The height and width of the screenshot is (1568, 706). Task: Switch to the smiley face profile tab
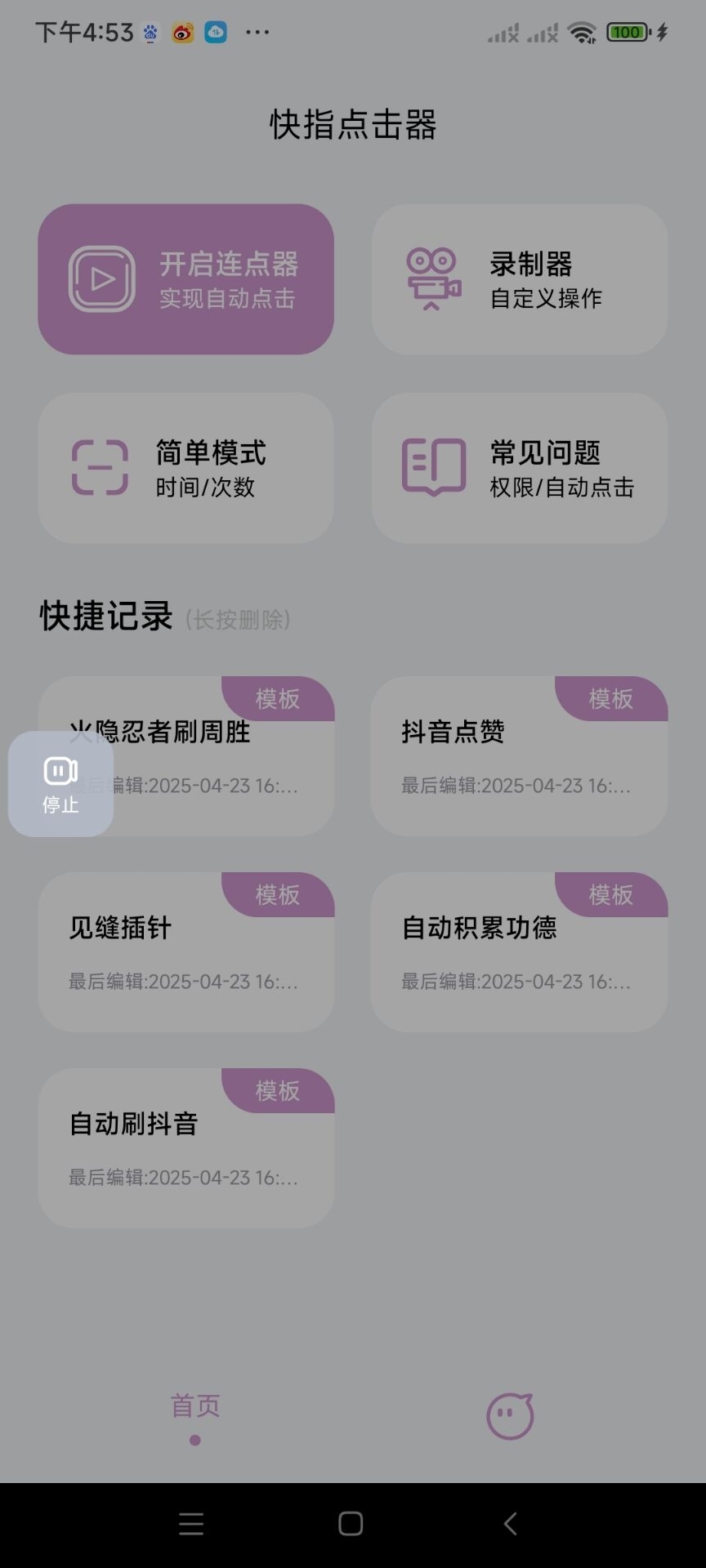click(510, 1416)
